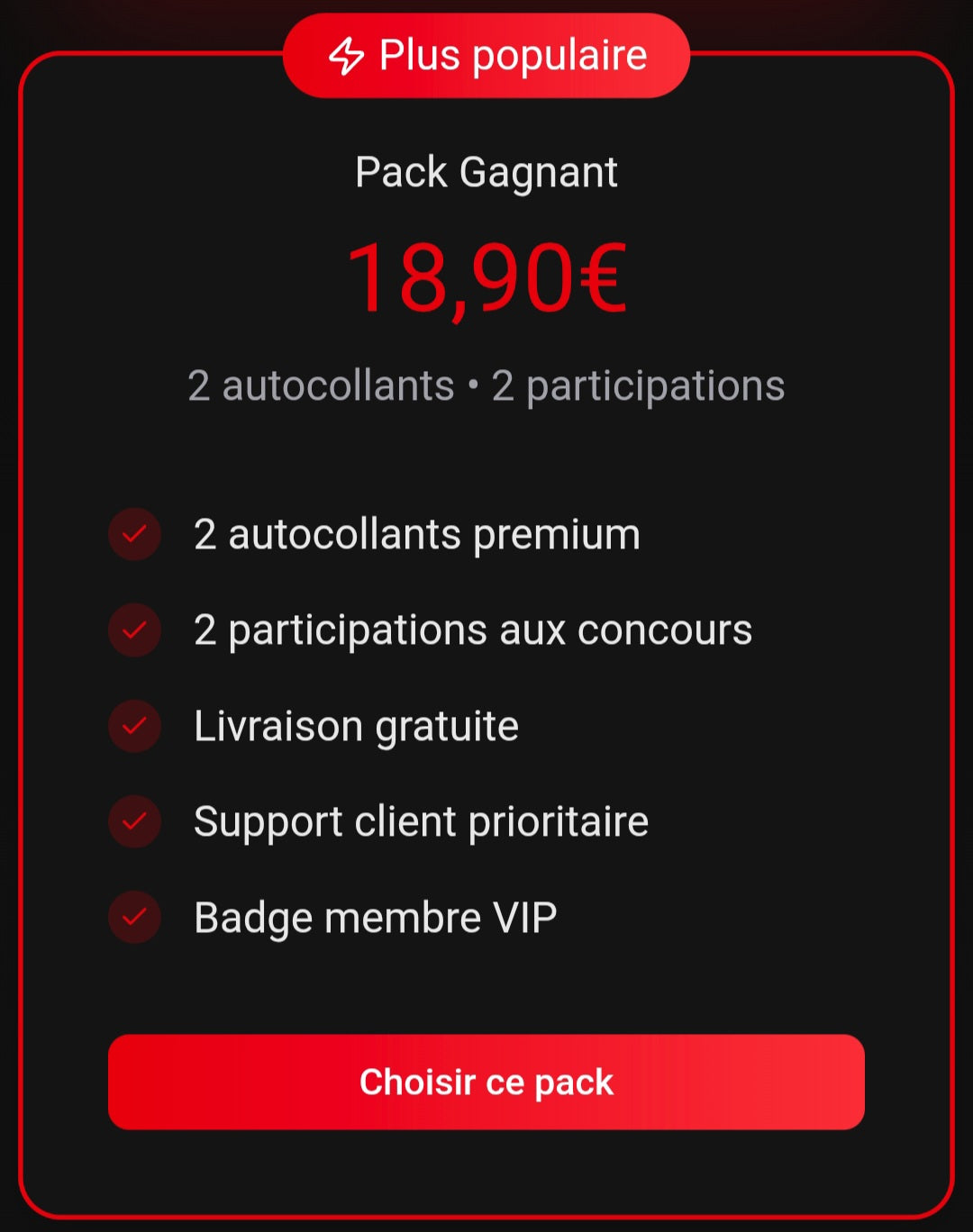
Task: Click the checkmark beside 2 autocollants premium
Action: pyautogui.click(x=134, y=533)
